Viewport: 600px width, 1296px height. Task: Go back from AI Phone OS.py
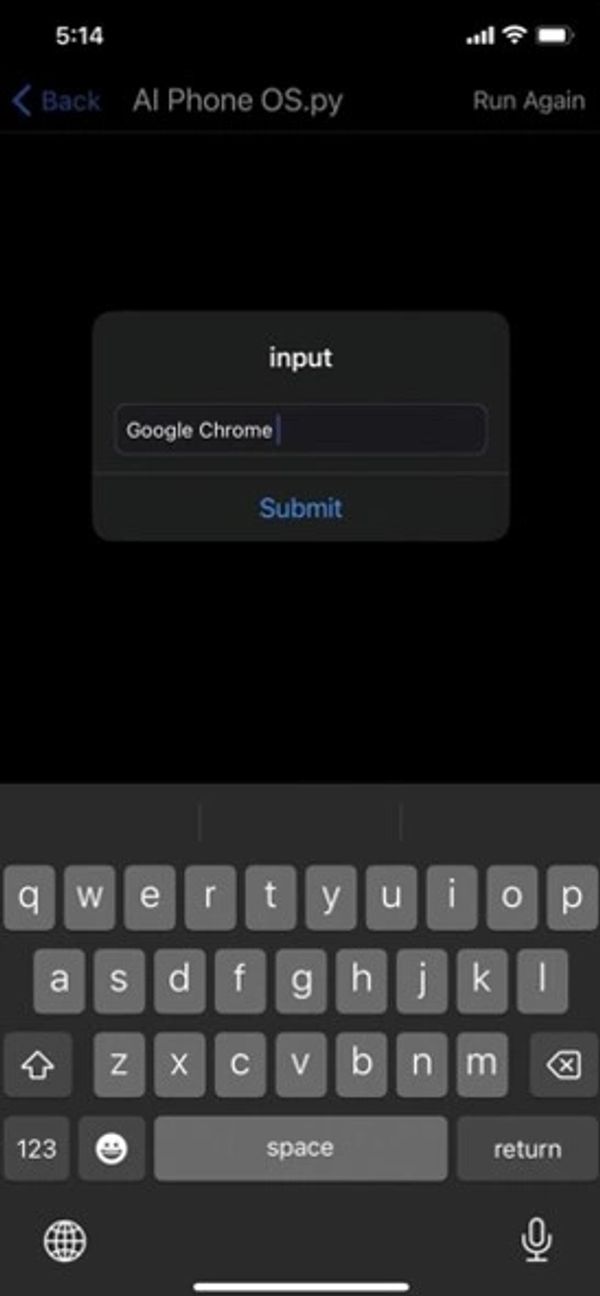point(56,101)
